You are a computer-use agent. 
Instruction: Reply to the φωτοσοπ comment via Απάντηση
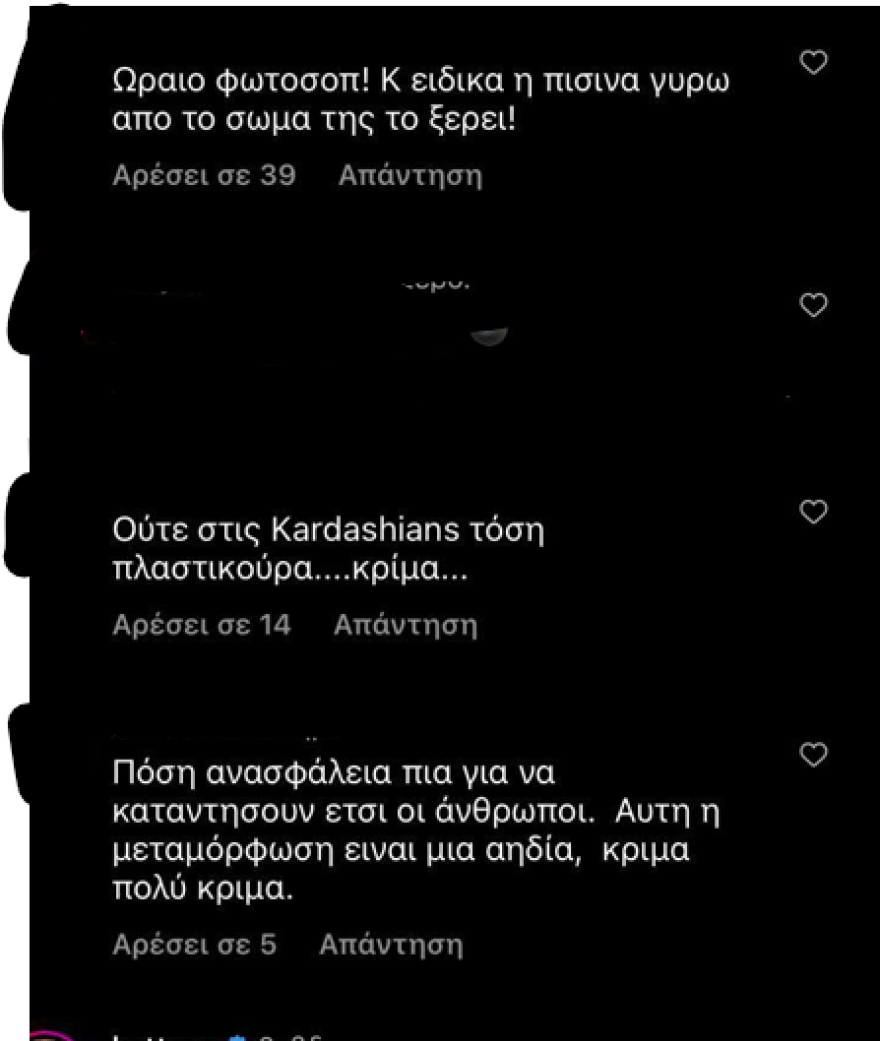410,176
